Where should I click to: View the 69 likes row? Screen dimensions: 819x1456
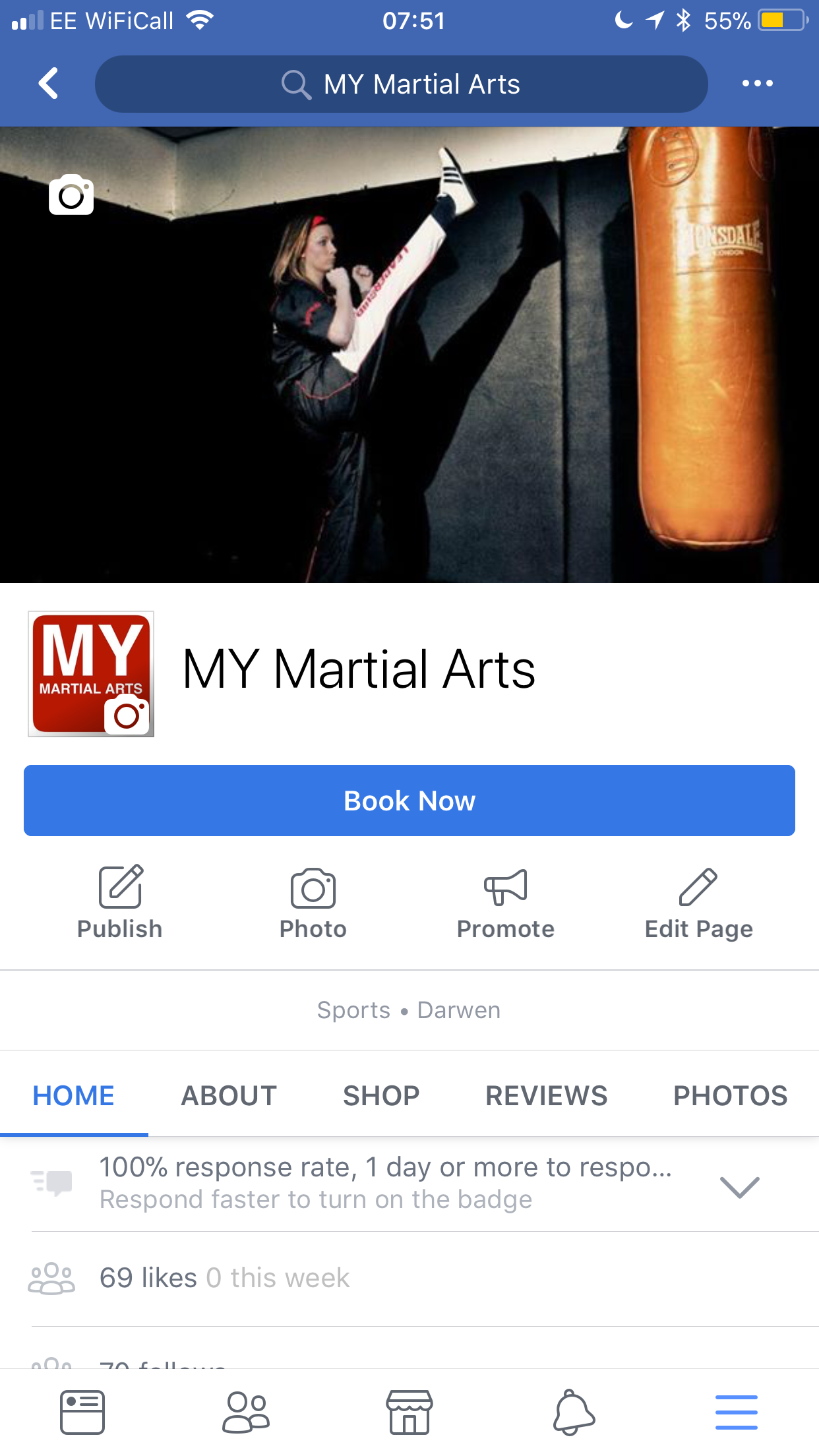coord(224,1278)
